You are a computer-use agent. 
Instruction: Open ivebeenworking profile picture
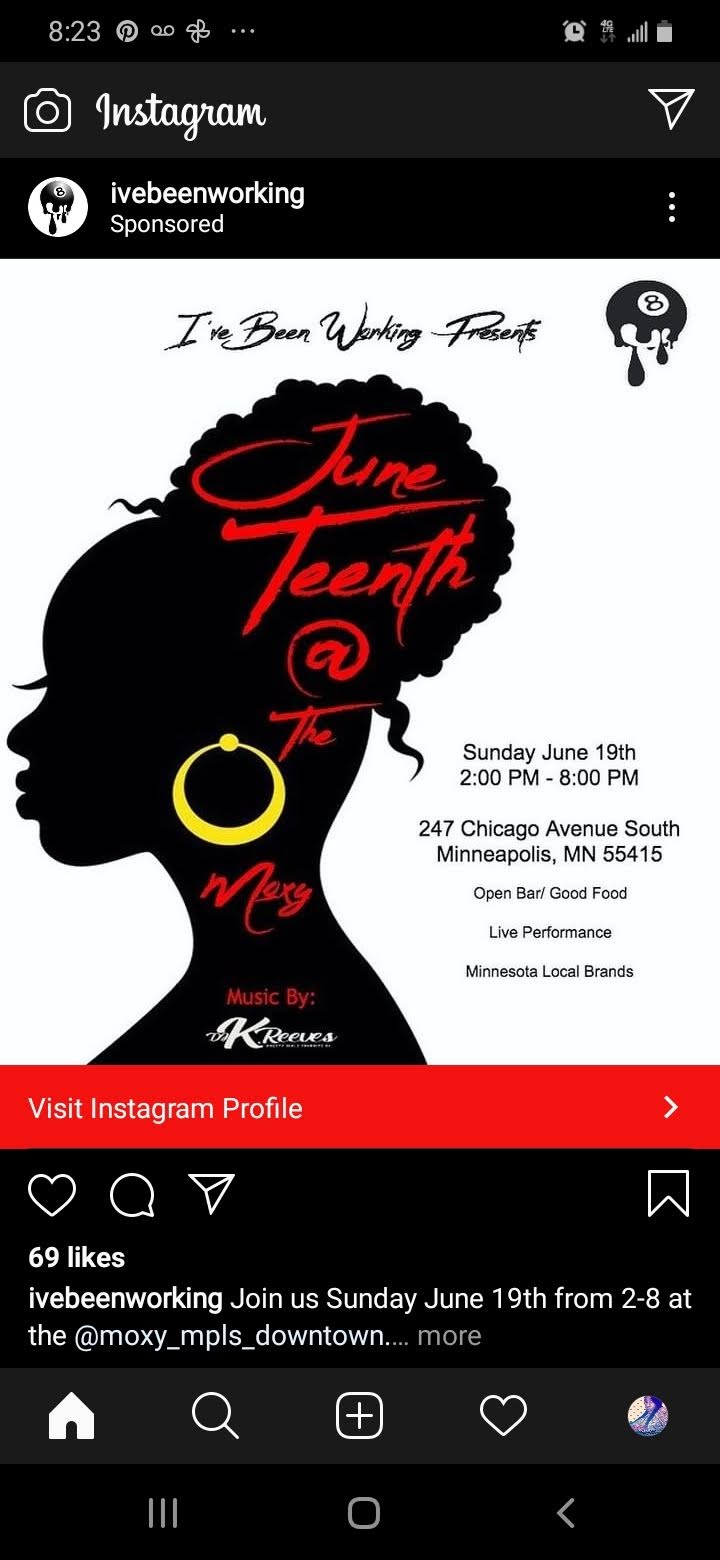[x=58, y=207]
